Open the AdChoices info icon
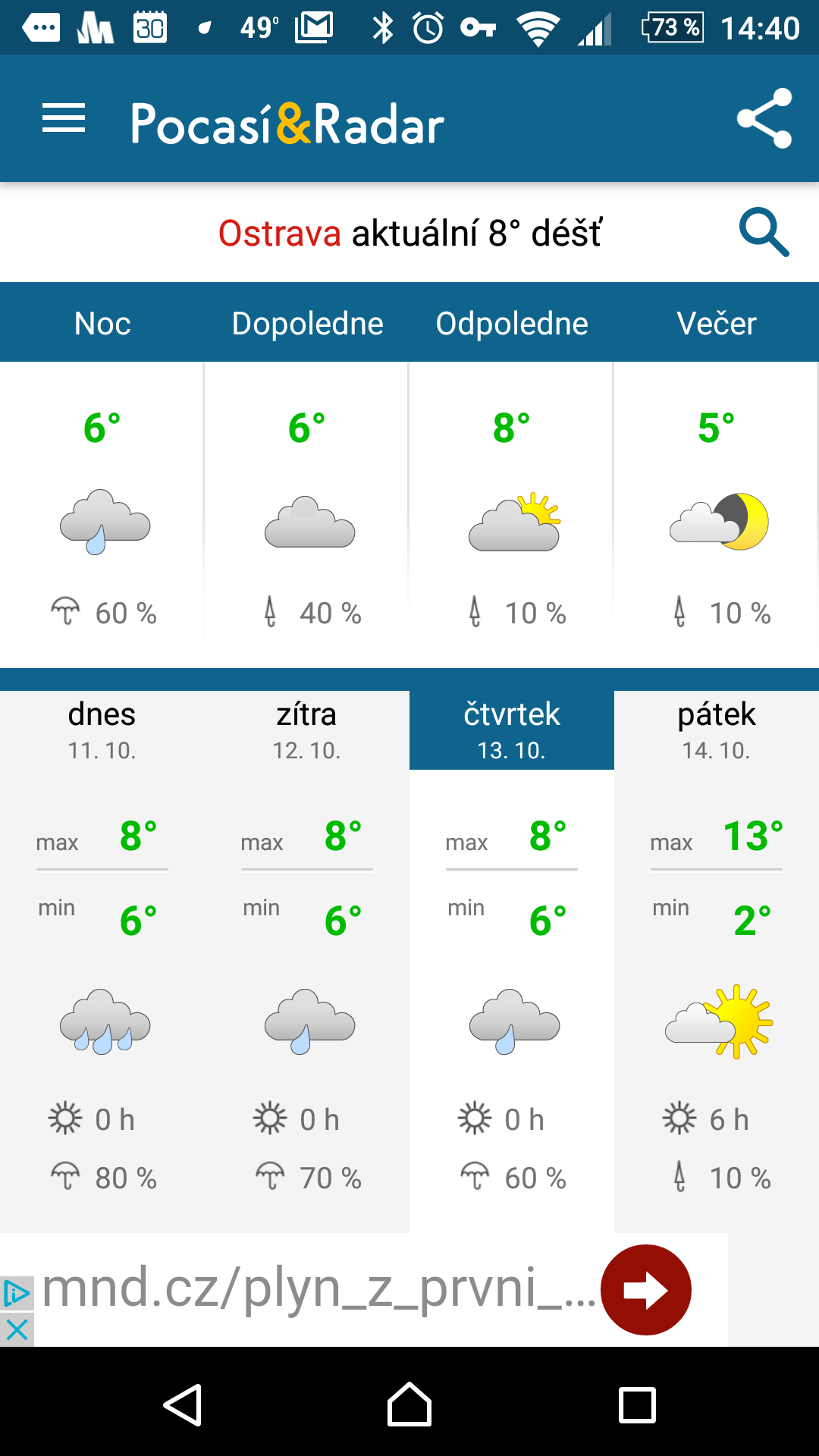The height and width of the screenshot is (1456, 819). point(17,1293)
